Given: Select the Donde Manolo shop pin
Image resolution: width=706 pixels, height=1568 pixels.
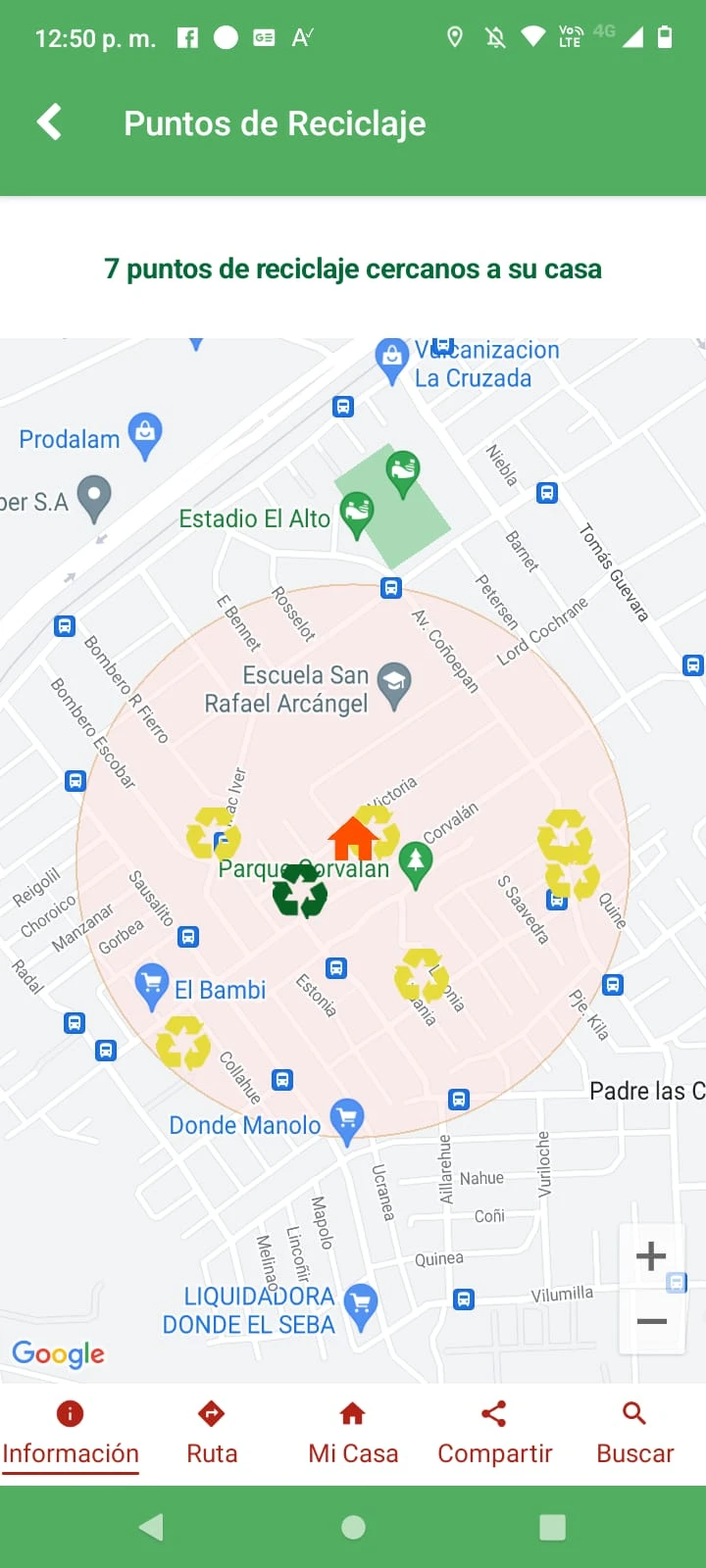Looking at the screenshot, I should coord(346,1119).
